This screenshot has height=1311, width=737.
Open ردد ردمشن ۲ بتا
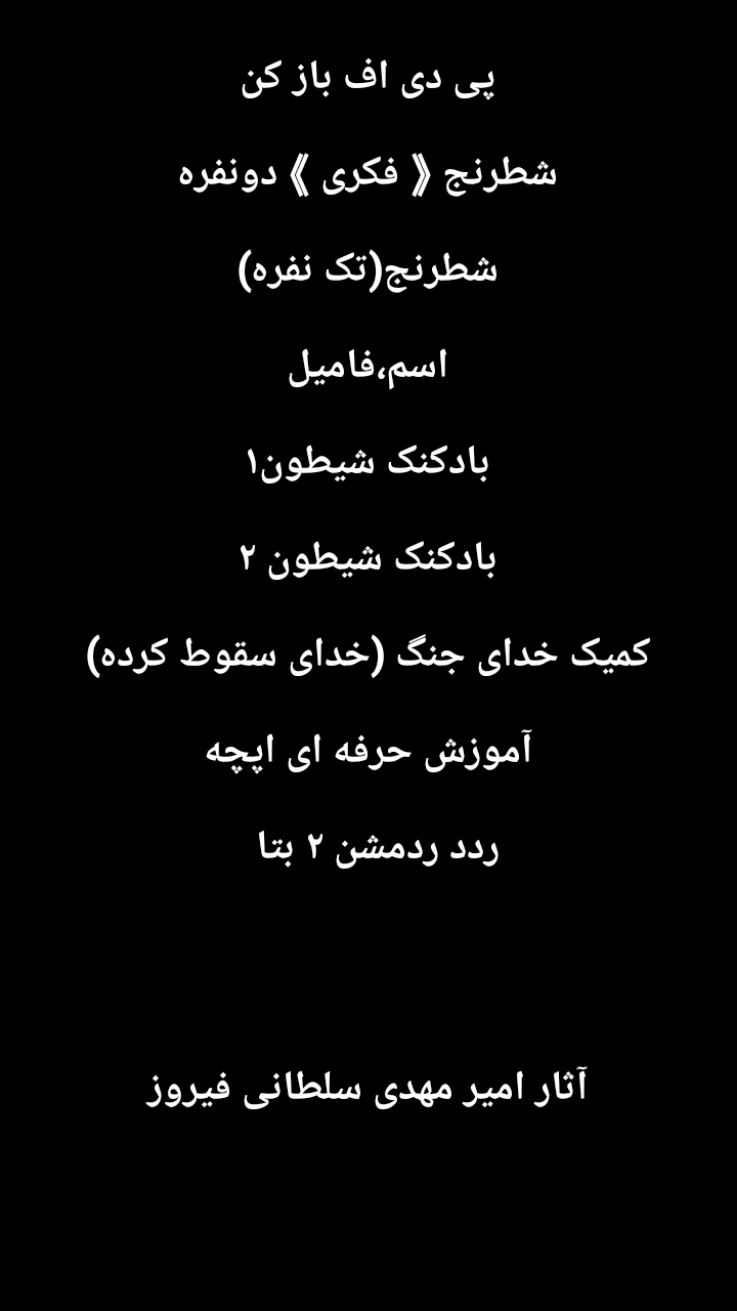(378, 848)
